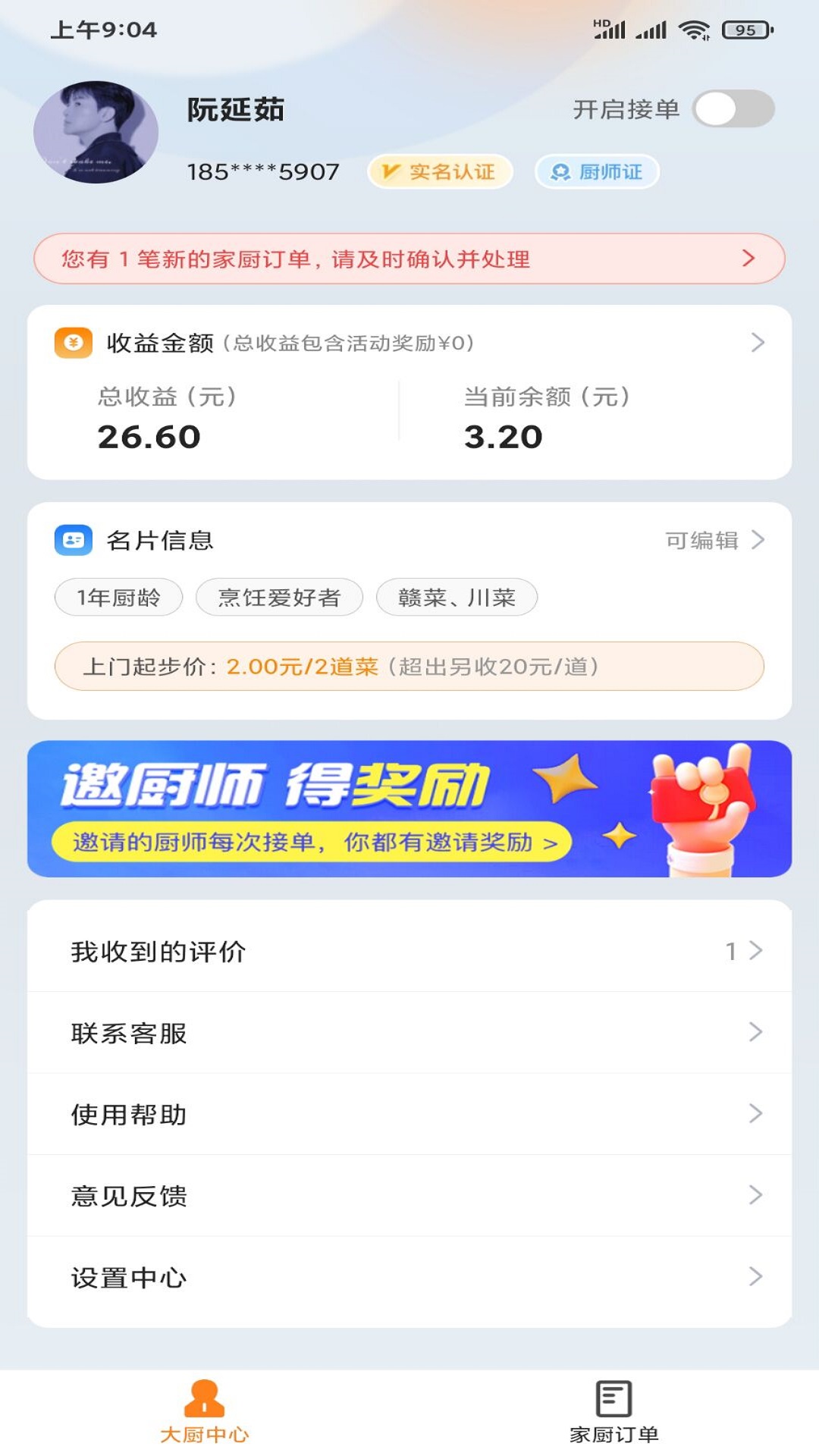Select the 烹饪爱好者 tag

pos(281,598)
